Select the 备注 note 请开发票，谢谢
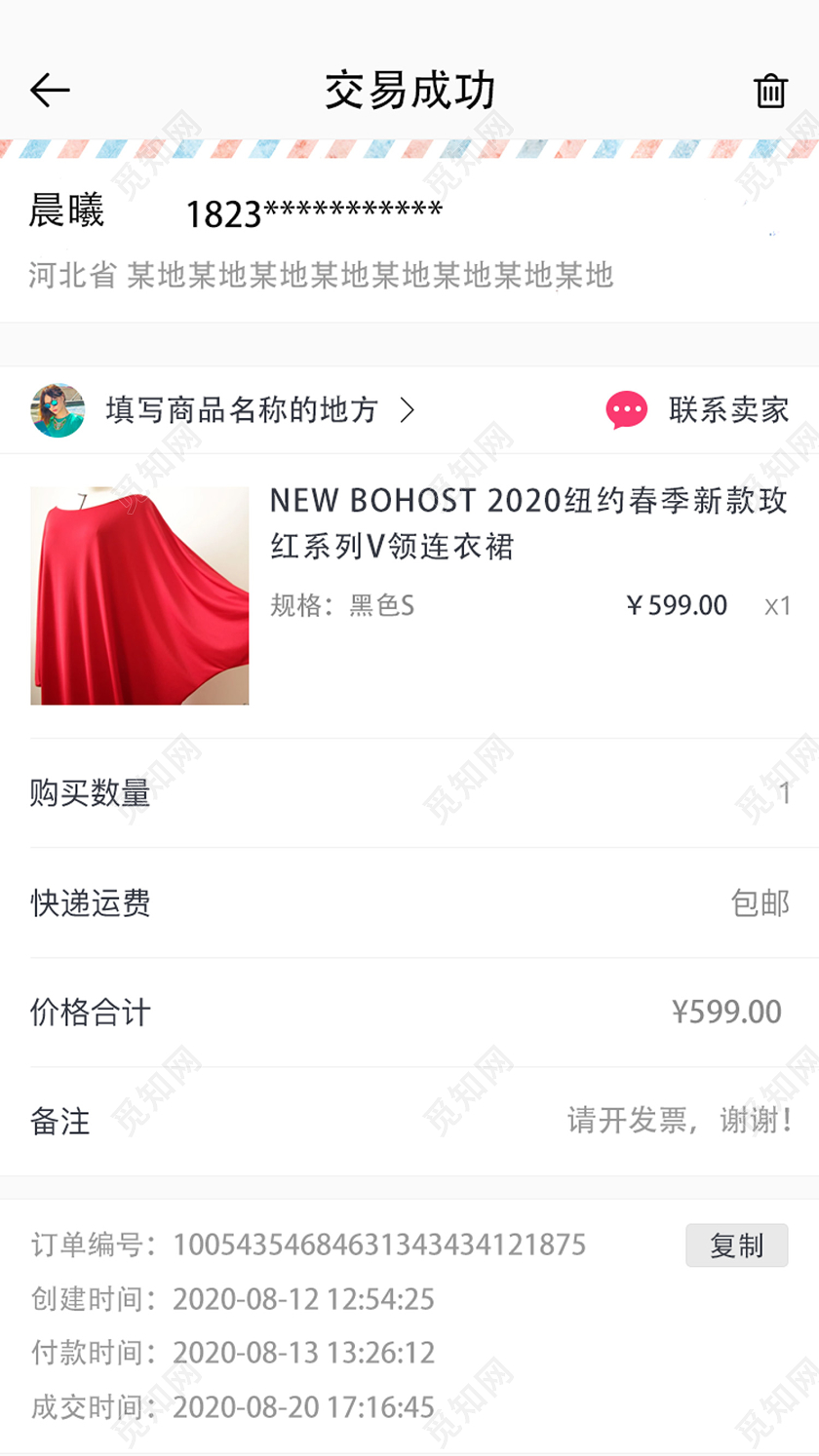Viewport: 819px width, 1456px height. [x=681, y=1121]
